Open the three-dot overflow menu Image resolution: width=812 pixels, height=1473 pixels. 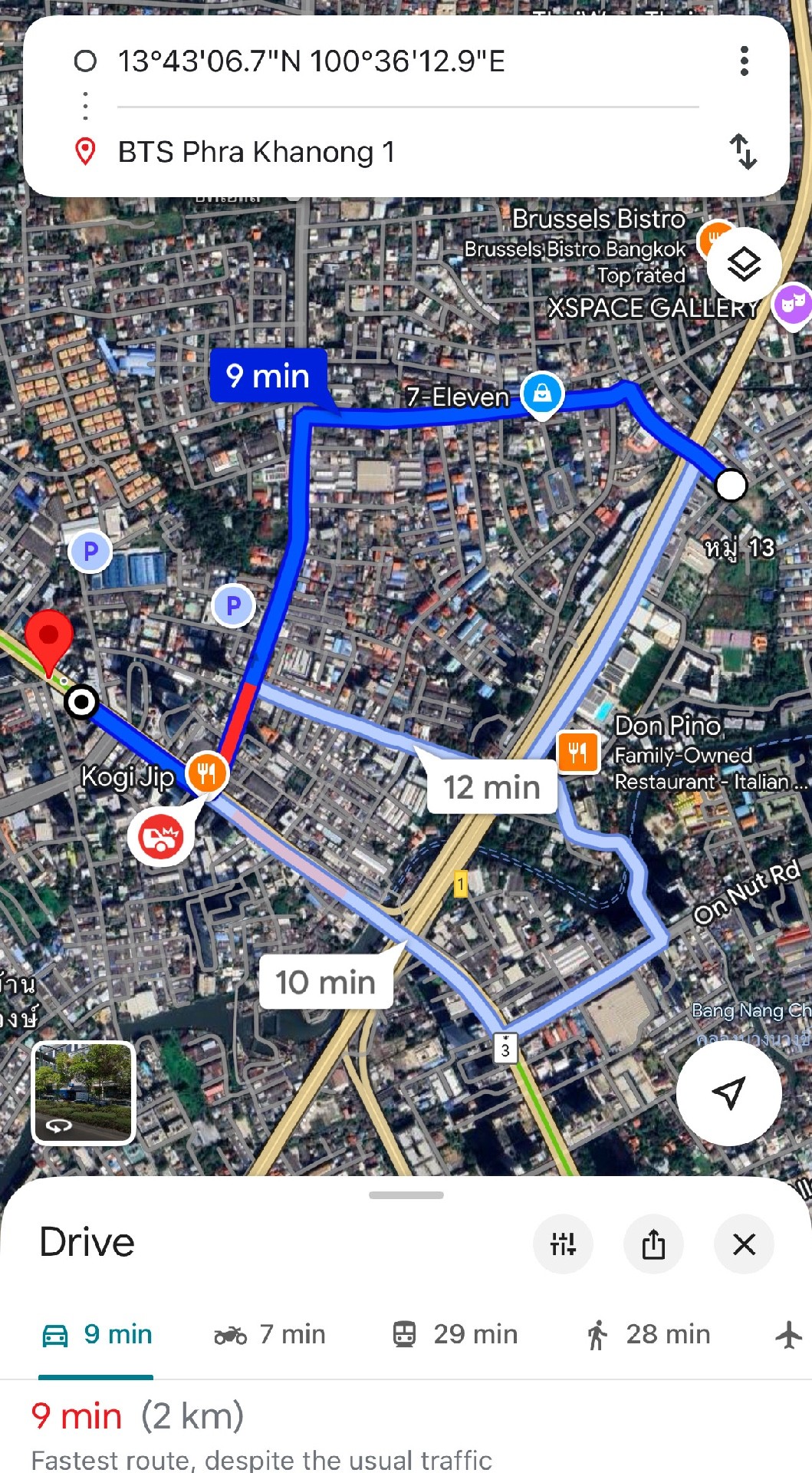(744, 61)
